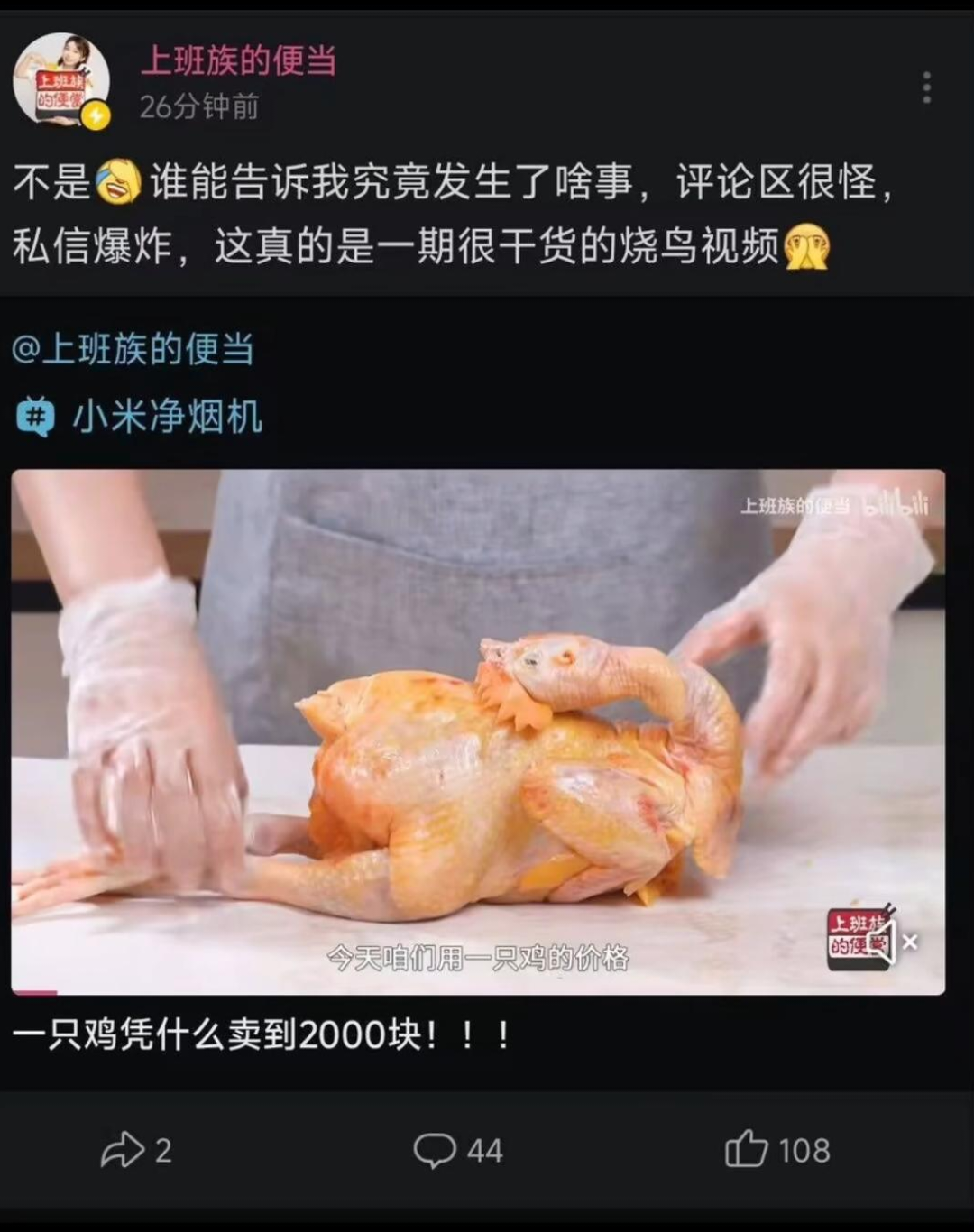Open the username 上班族的便当 profile
Image resolution: width=974 pixels, height=1232 pixels.
tap(238, 61)
